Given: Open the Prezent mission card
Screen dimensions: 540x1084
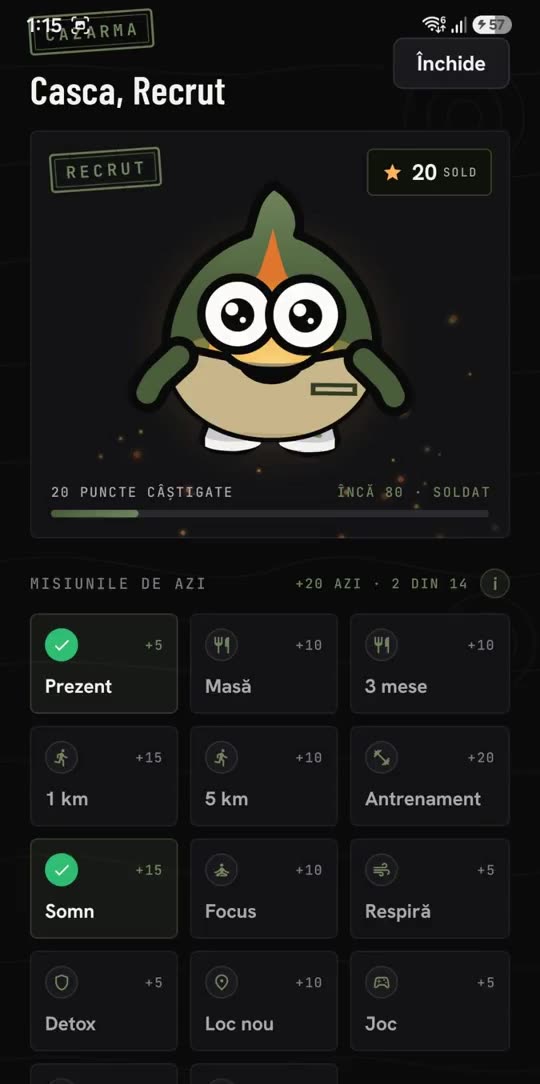Looking at the screenshot, I should [x=104, y=663].
